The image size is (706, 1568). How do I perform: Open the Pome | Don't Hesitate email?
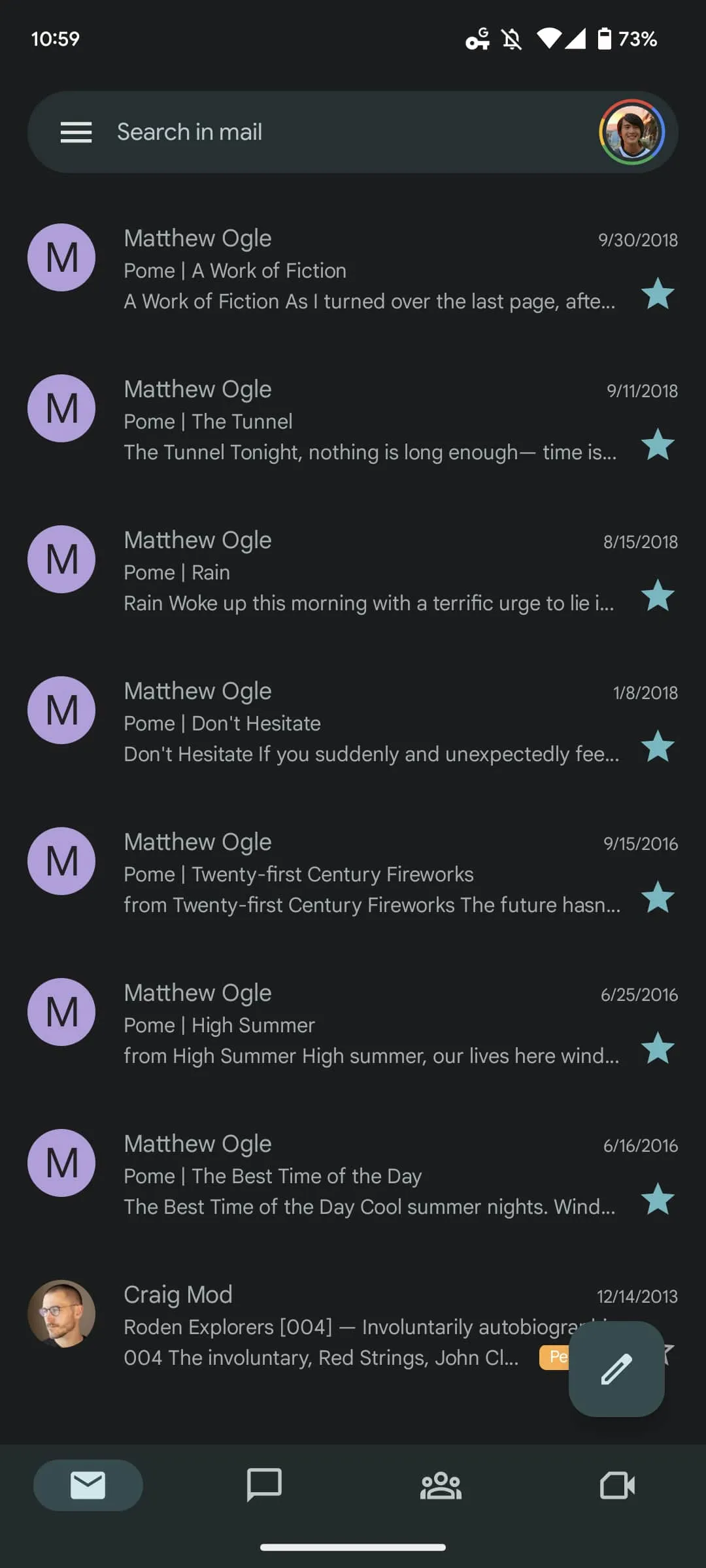tap(327, 722)
